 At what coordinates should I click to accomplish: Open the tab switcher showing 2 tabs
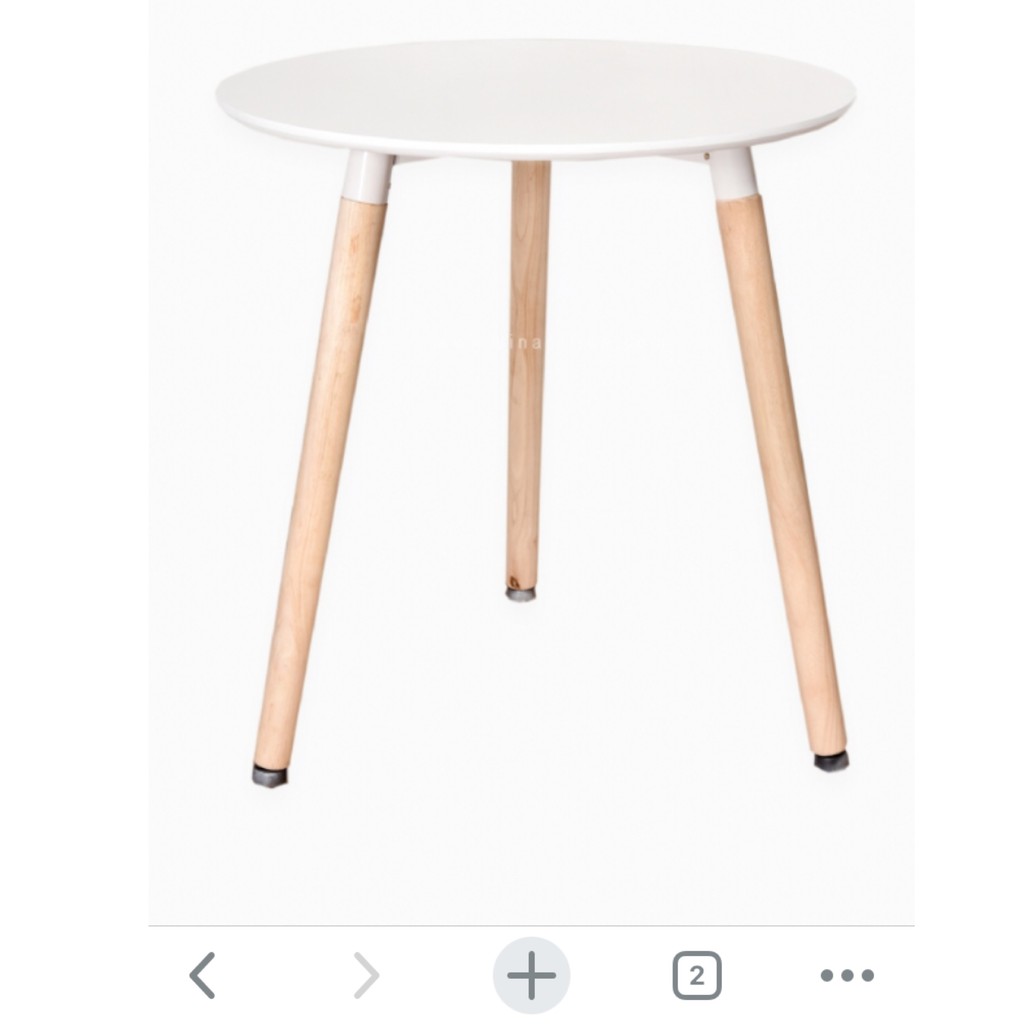tap(697, 975)
